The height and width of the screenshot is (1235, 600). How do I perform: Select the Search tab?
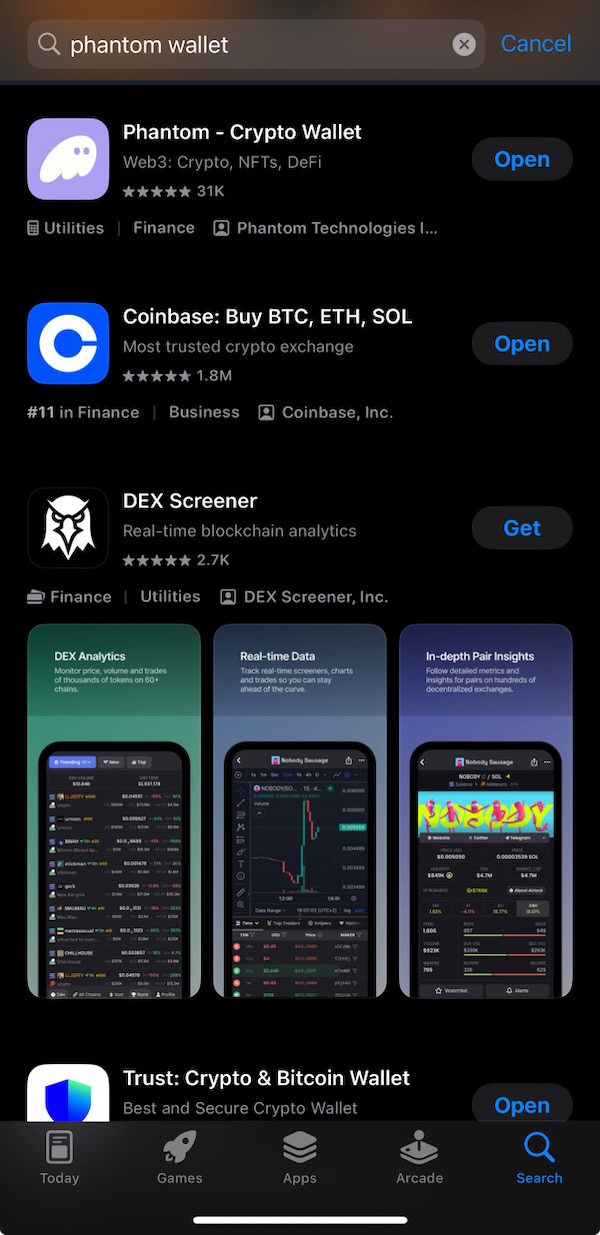click(539, 1157)
